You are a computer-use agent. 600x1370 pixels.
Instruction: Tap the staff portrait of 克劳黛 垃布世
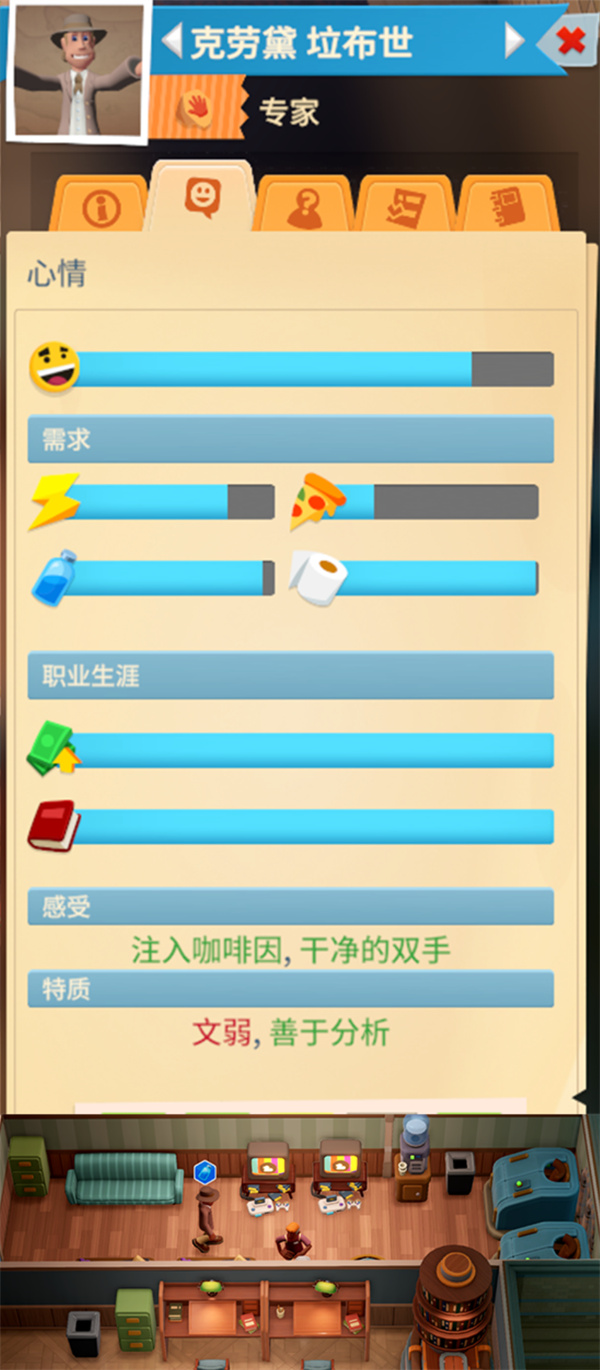coord(77,68)
